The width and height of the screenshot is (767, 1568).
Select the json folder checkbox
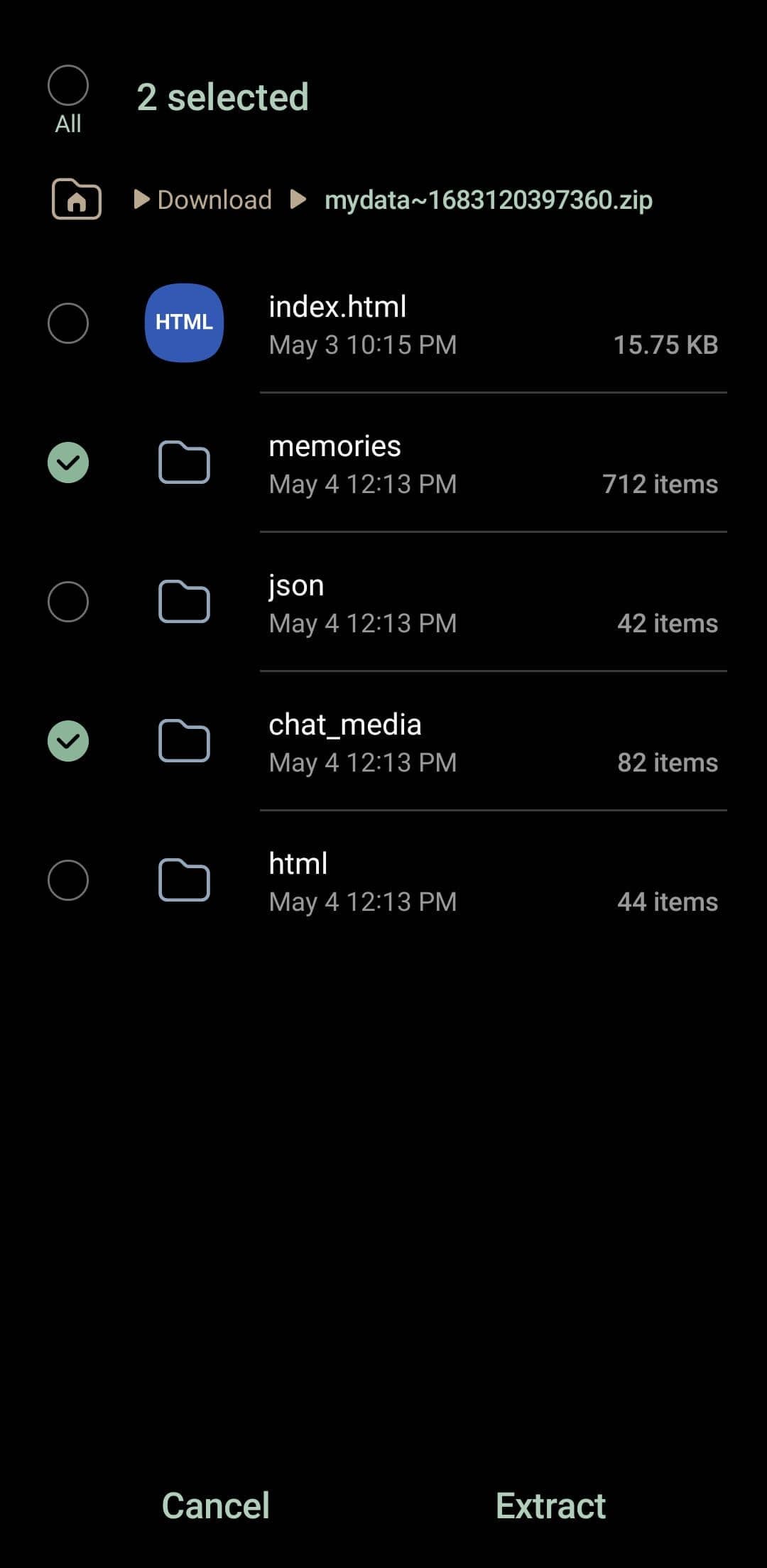pyautogui.click(x=68, y=602)
